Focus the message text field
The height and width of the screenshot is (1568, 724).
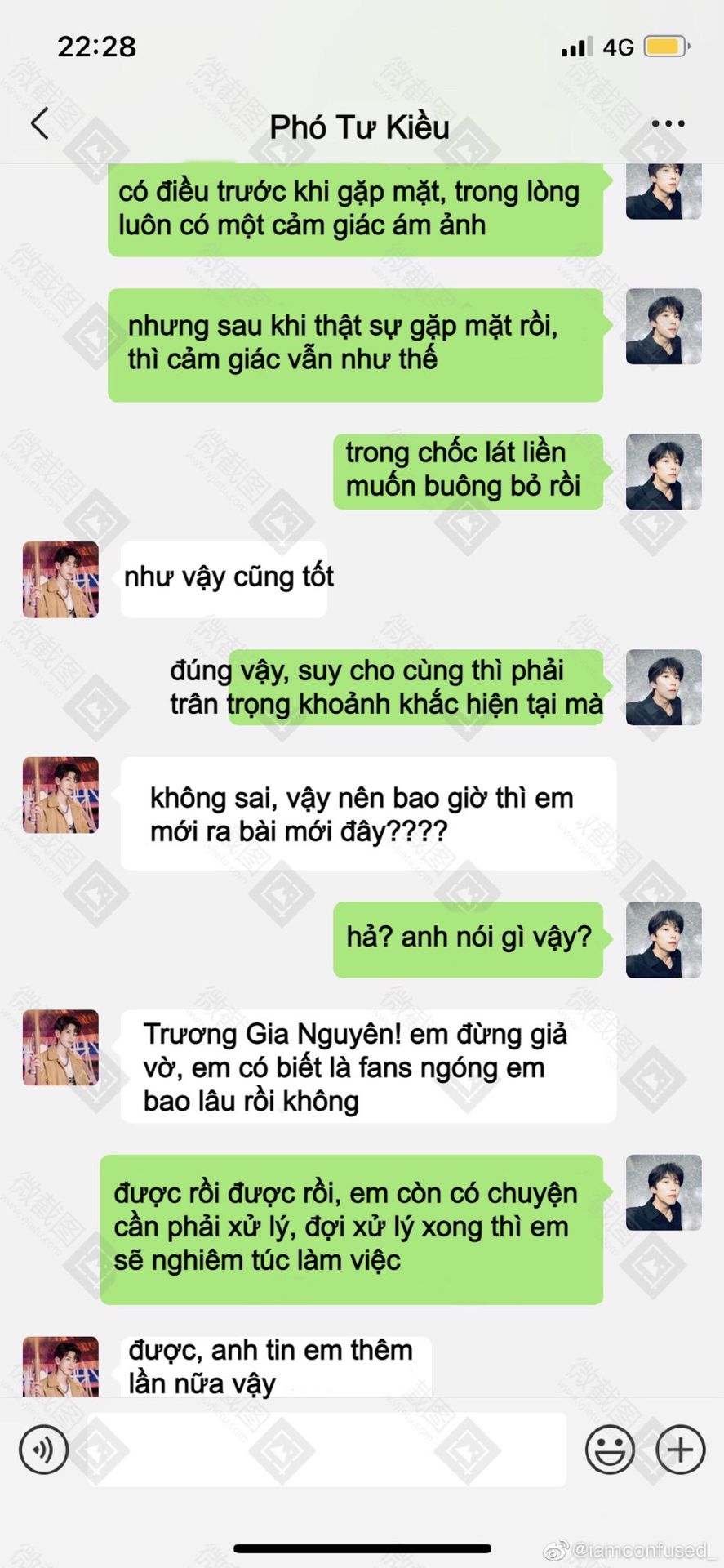326,1449
